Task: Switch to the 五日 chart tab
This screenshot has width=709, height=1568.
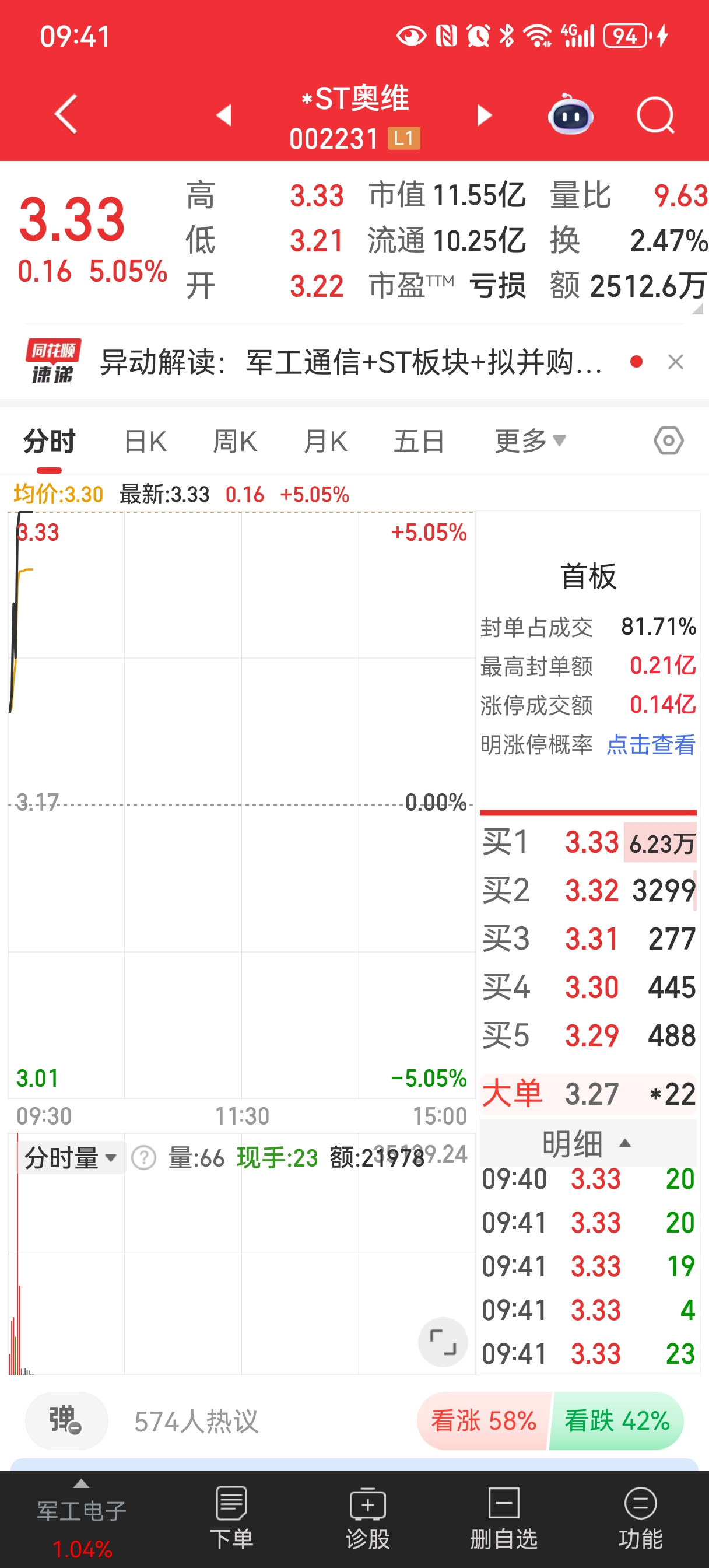Action: (419, 442)
